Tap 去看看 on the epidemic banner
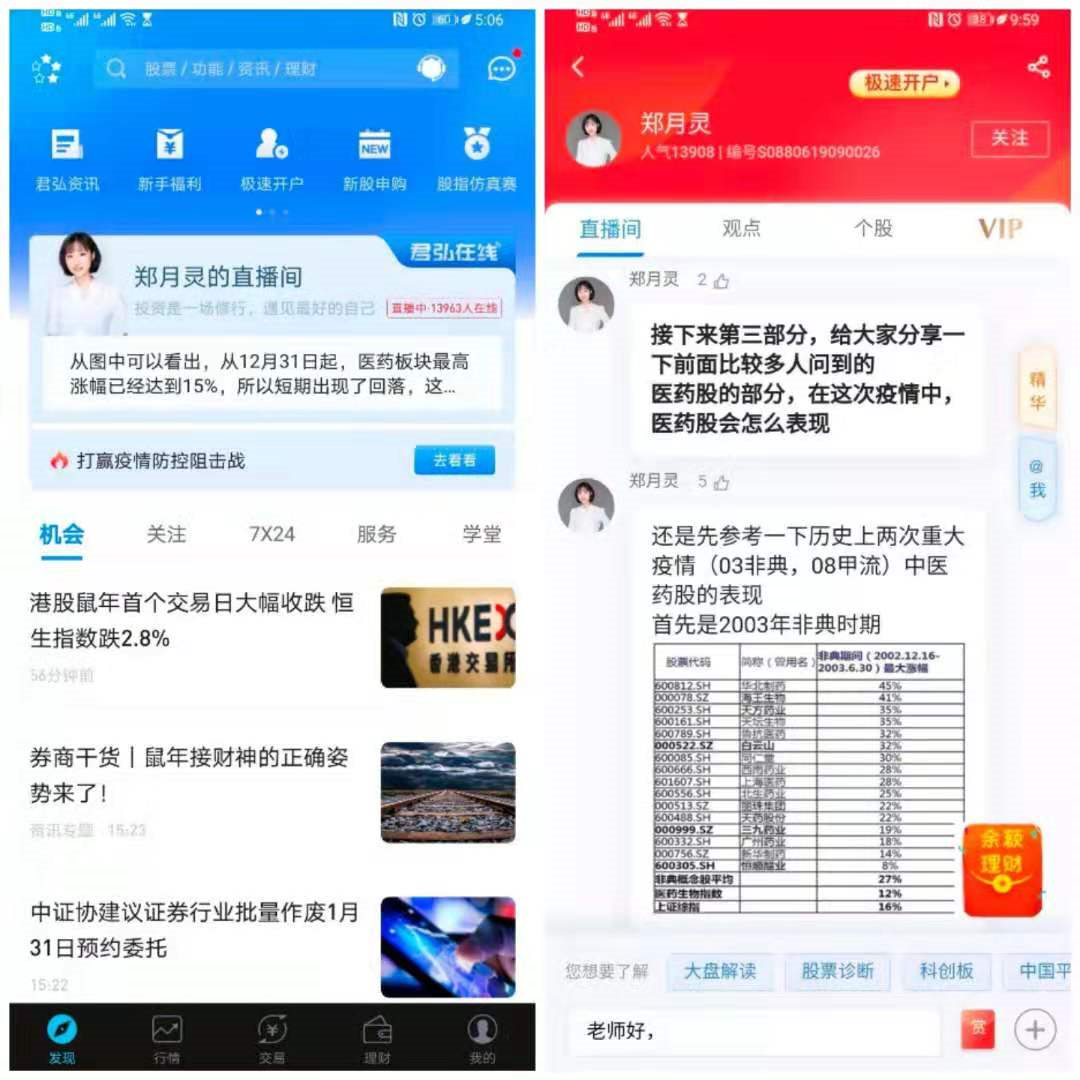 454,460
